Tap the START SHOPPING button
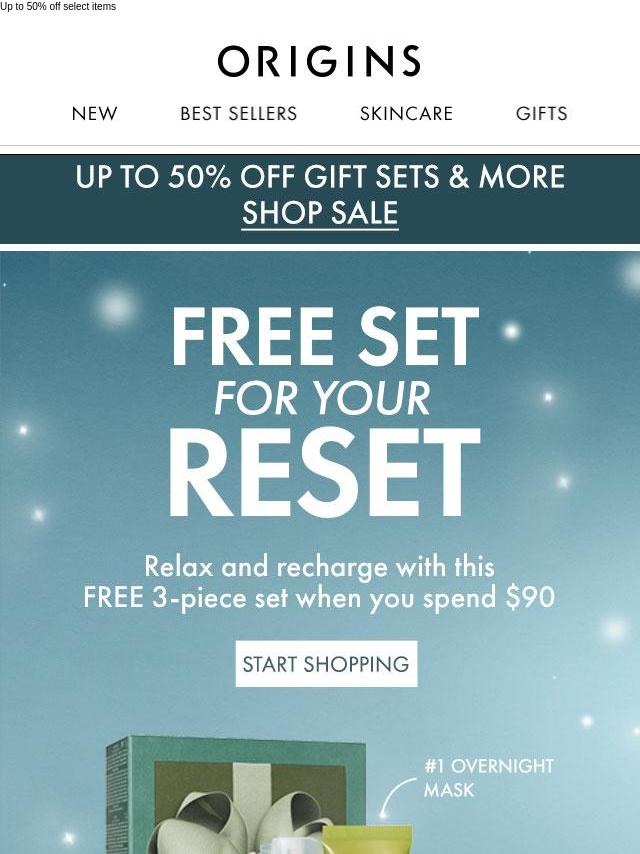This screenshot has height=854, width=640. (326, 664)
